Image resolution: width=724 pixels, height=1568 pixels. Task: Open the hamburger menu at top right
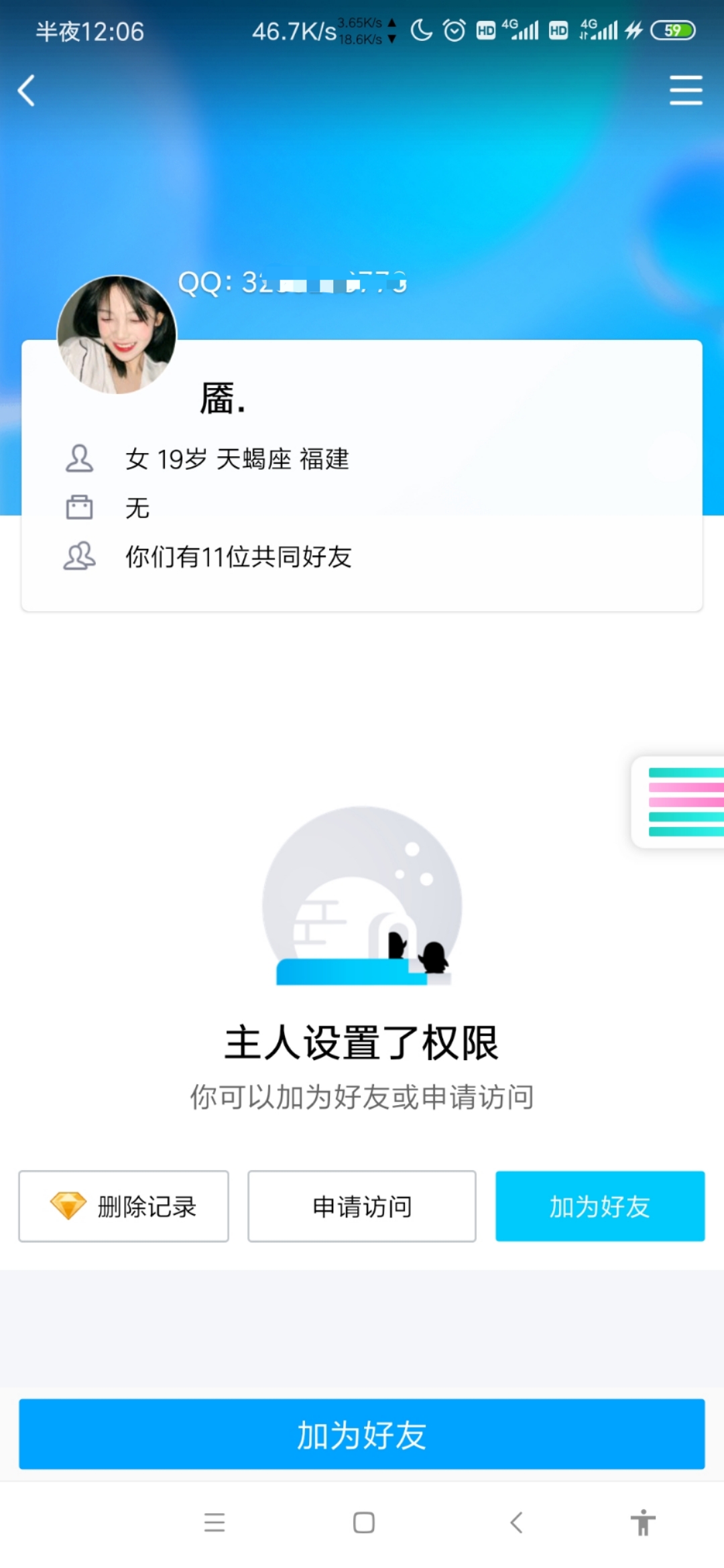click(x=685, y=90)
